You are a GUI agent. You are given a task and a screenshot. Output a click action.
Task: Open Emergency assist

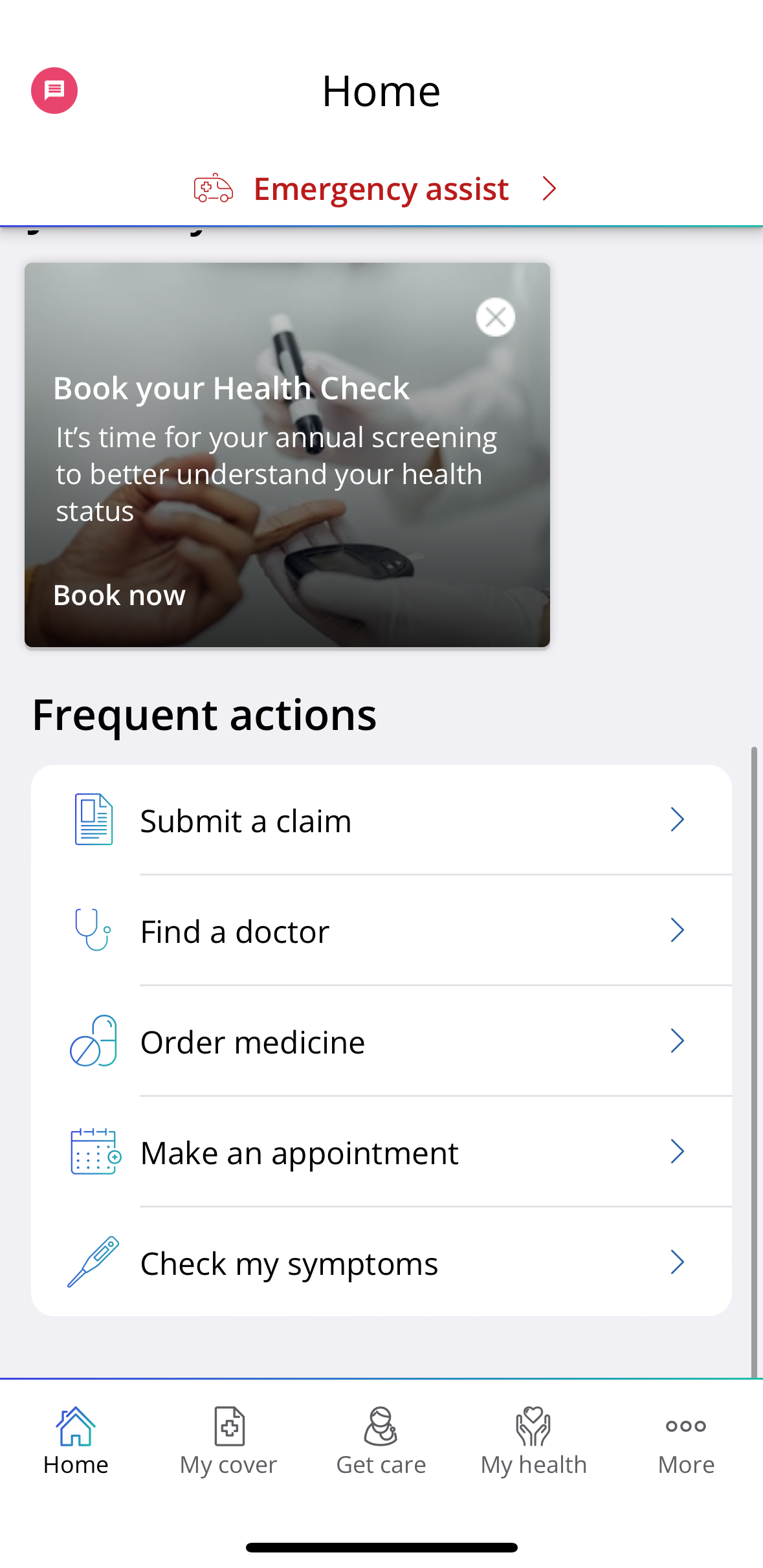point(381,189)
